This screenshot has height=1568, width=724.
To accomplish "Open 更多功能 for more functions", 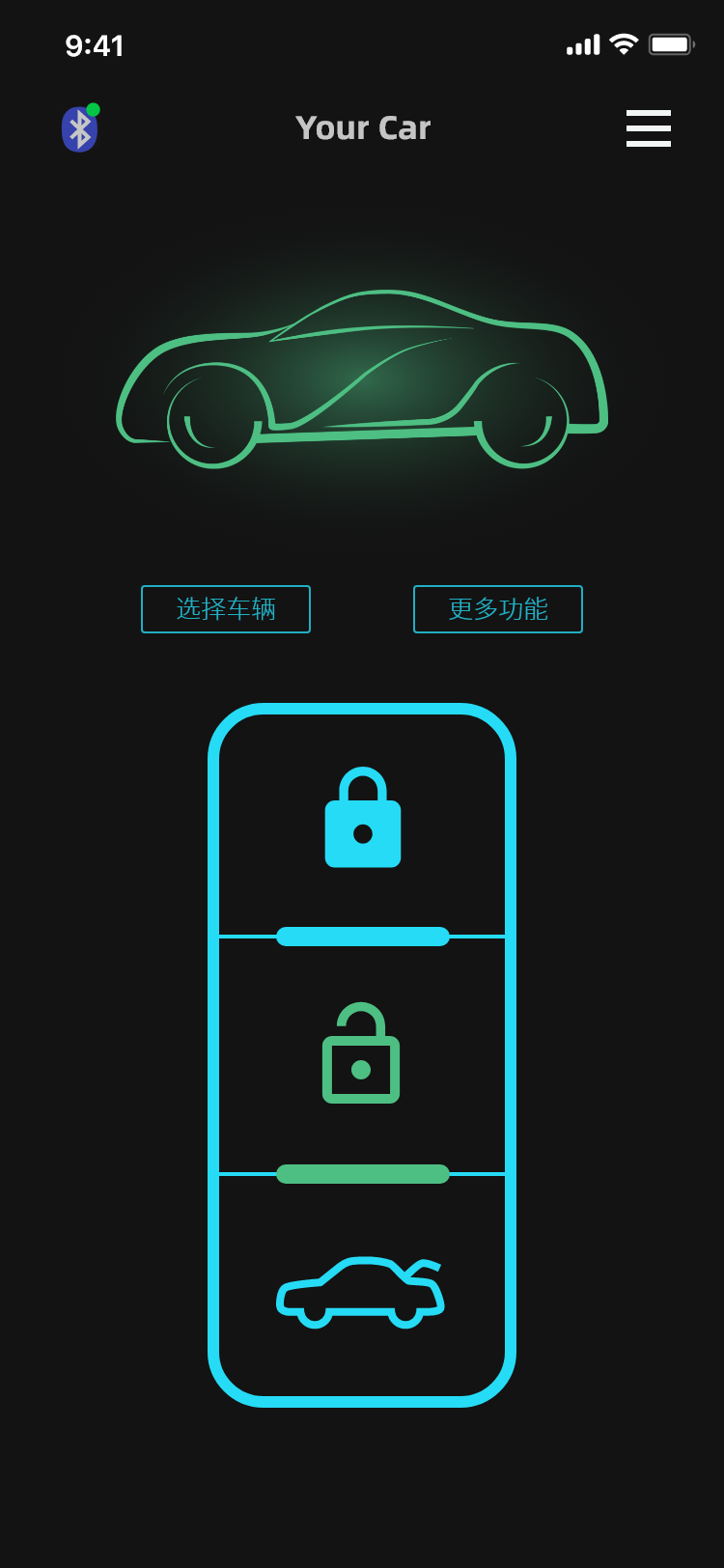I will [x=498, y=609].
